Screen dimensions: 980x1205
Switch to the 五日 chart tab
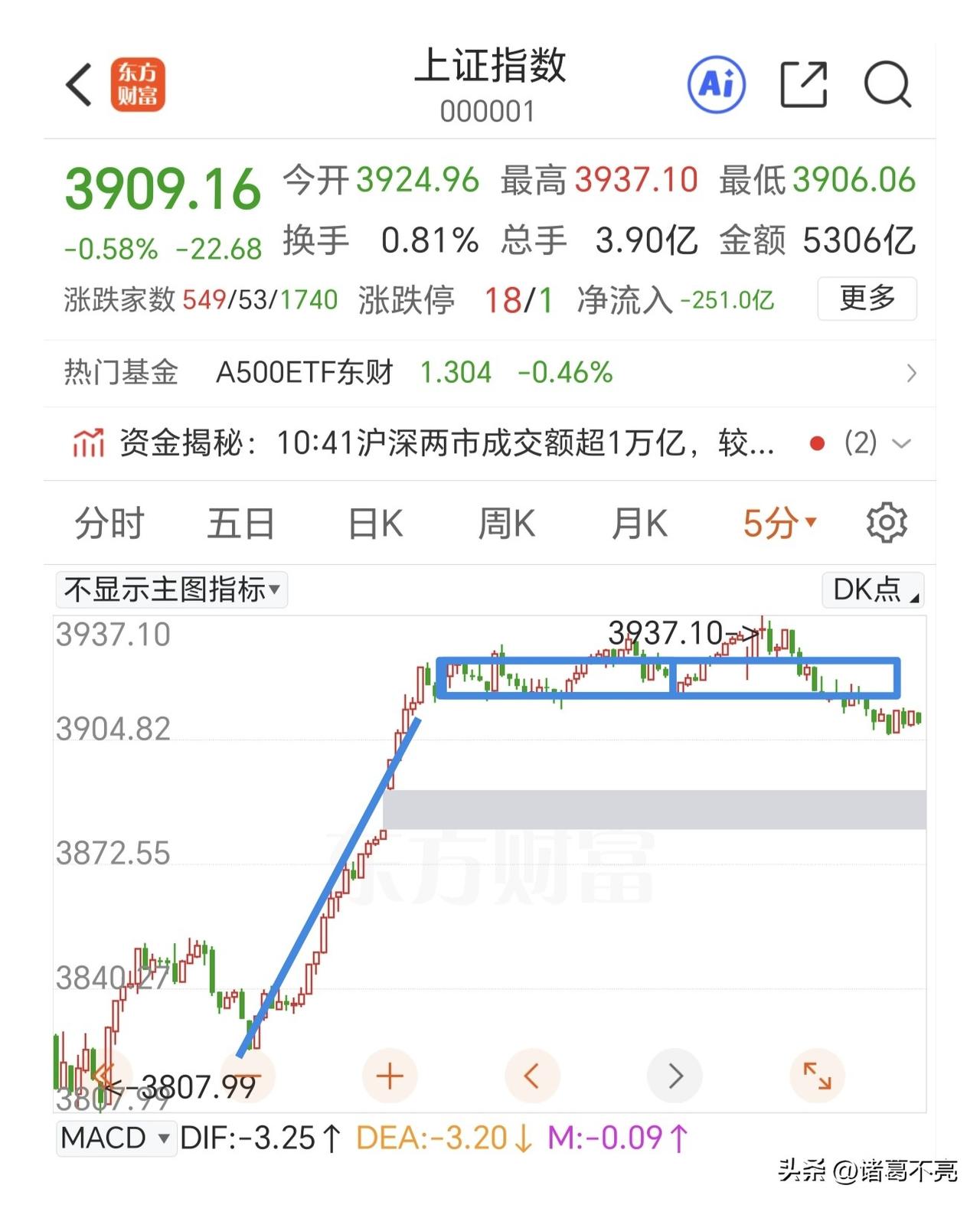241,524
